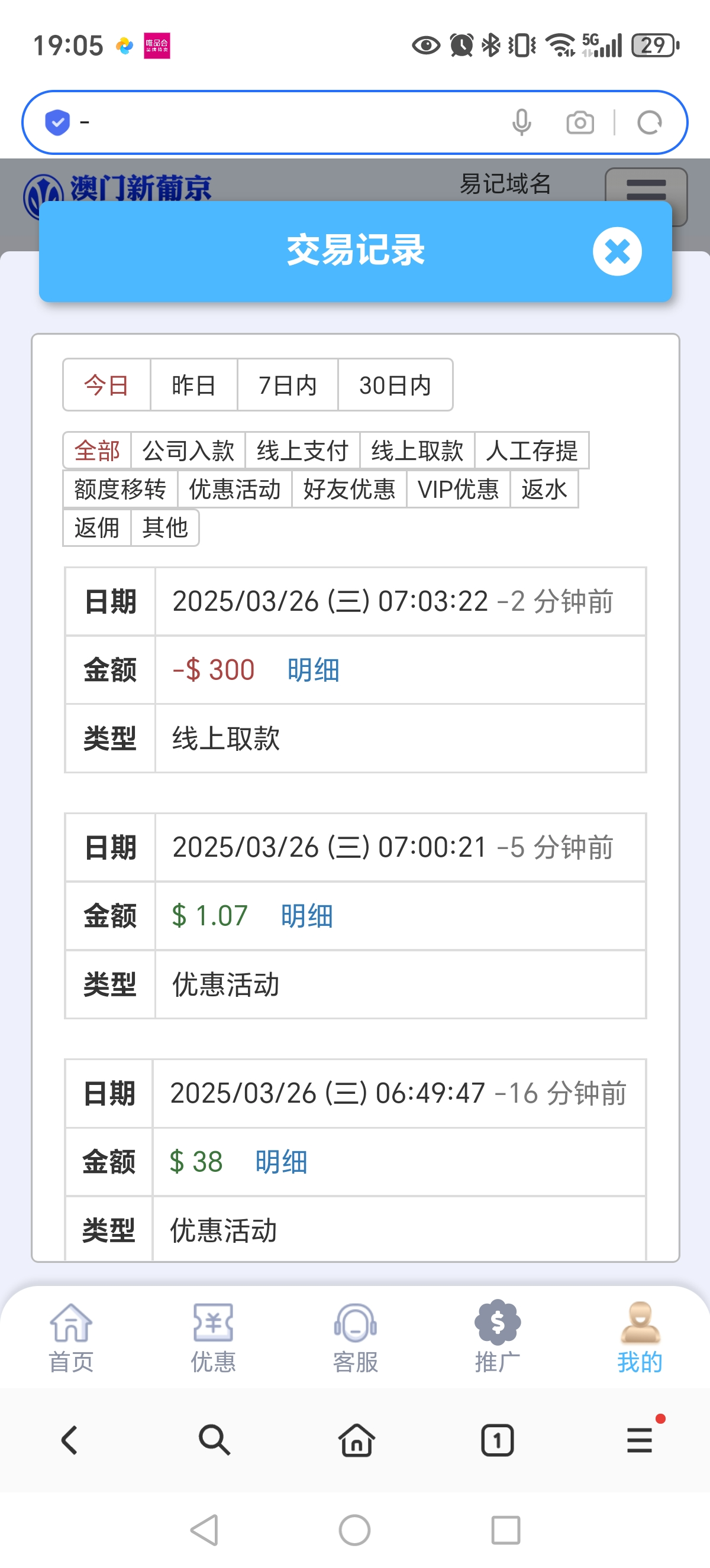
Task: Open the 客服 support tab
Action: (x=355, y=1337)
